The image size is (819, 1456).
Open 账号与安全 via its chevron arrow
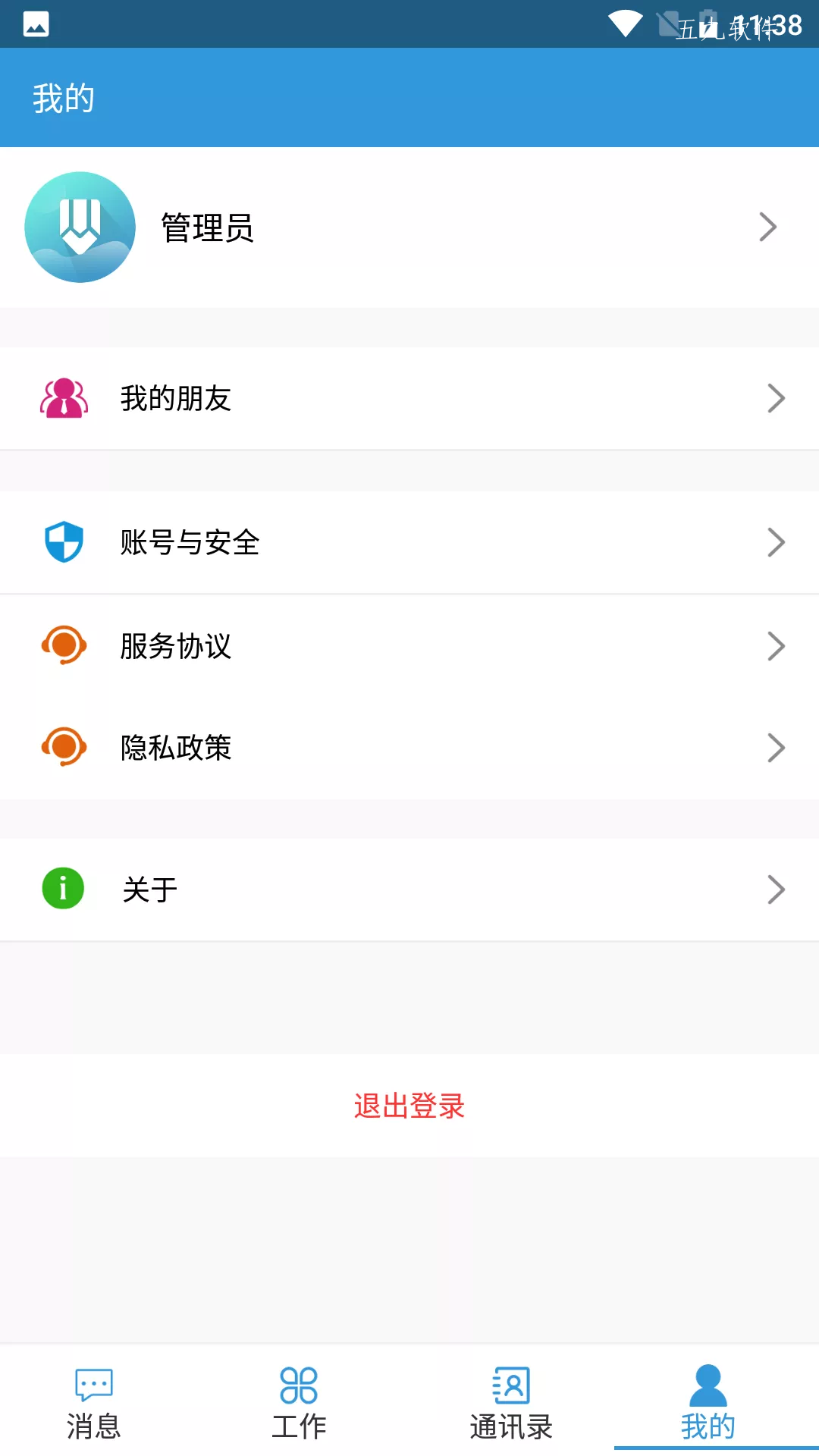[776, 541]
